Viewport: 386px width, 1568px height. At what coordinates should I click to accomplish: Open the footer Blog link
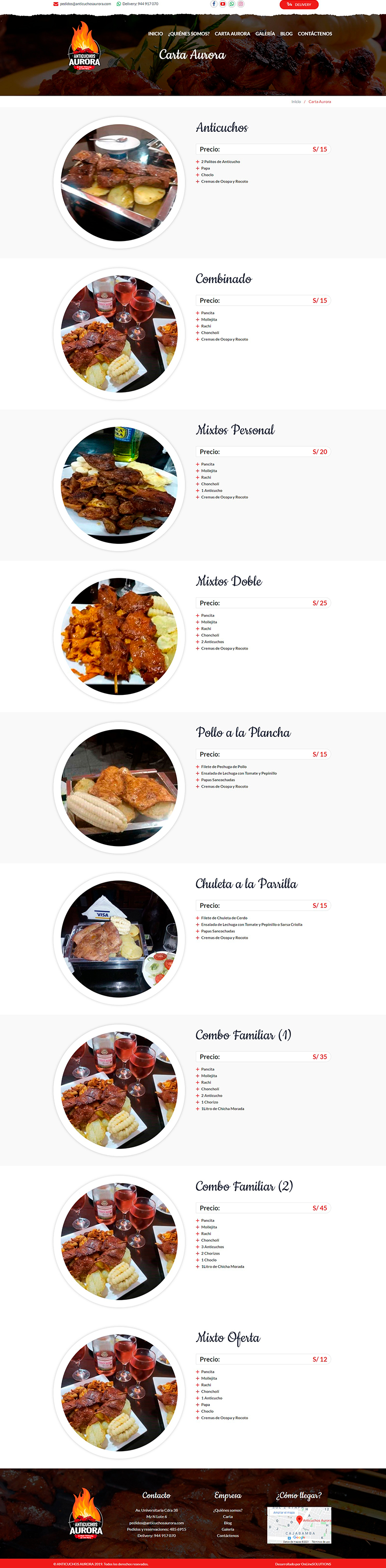pyautogui.click(x=228, y=1522)
